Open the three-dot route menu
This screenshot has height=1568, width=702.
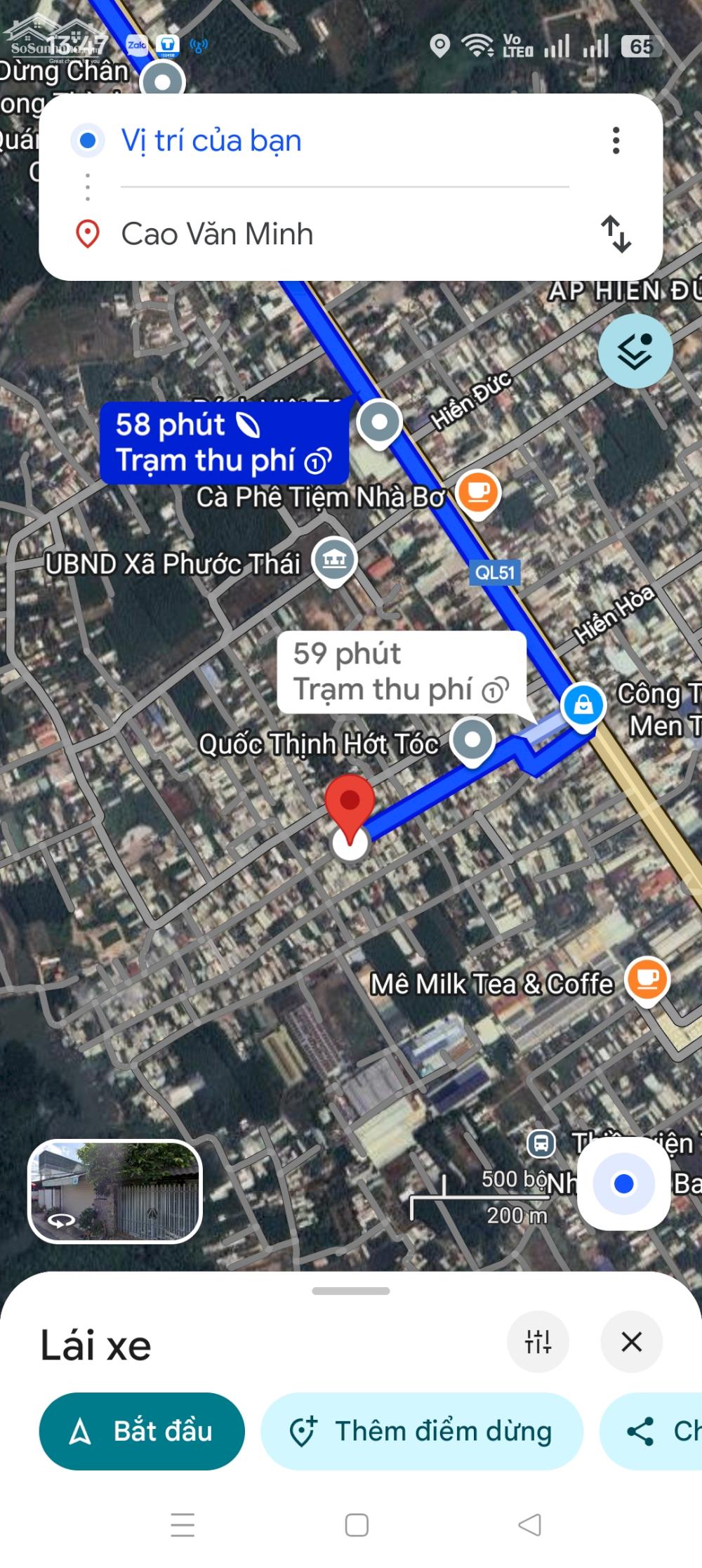pyautogui.click(x=616, y=140)
